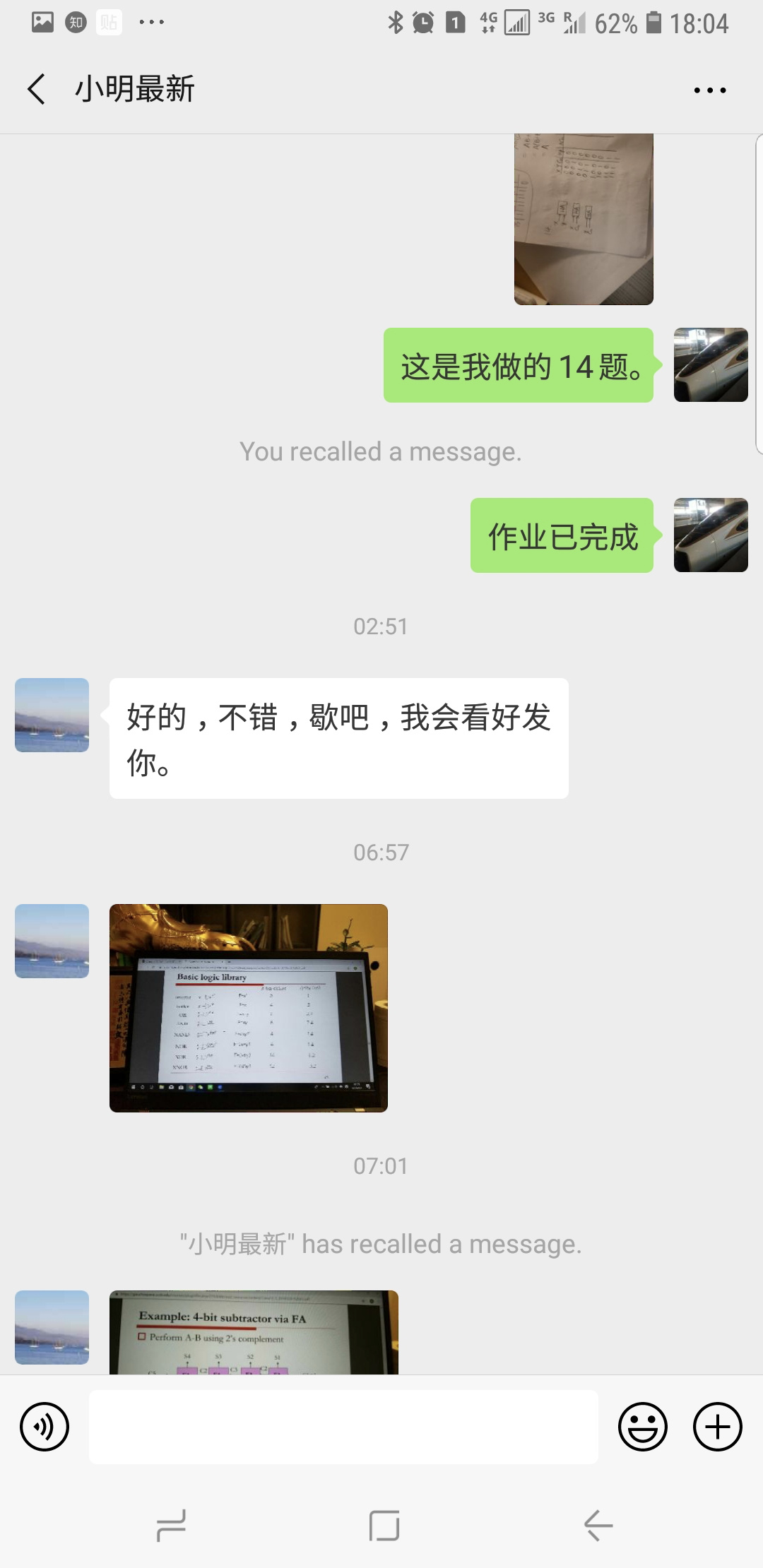Open the 4-bit subtractor example photo

point(254,1332)
